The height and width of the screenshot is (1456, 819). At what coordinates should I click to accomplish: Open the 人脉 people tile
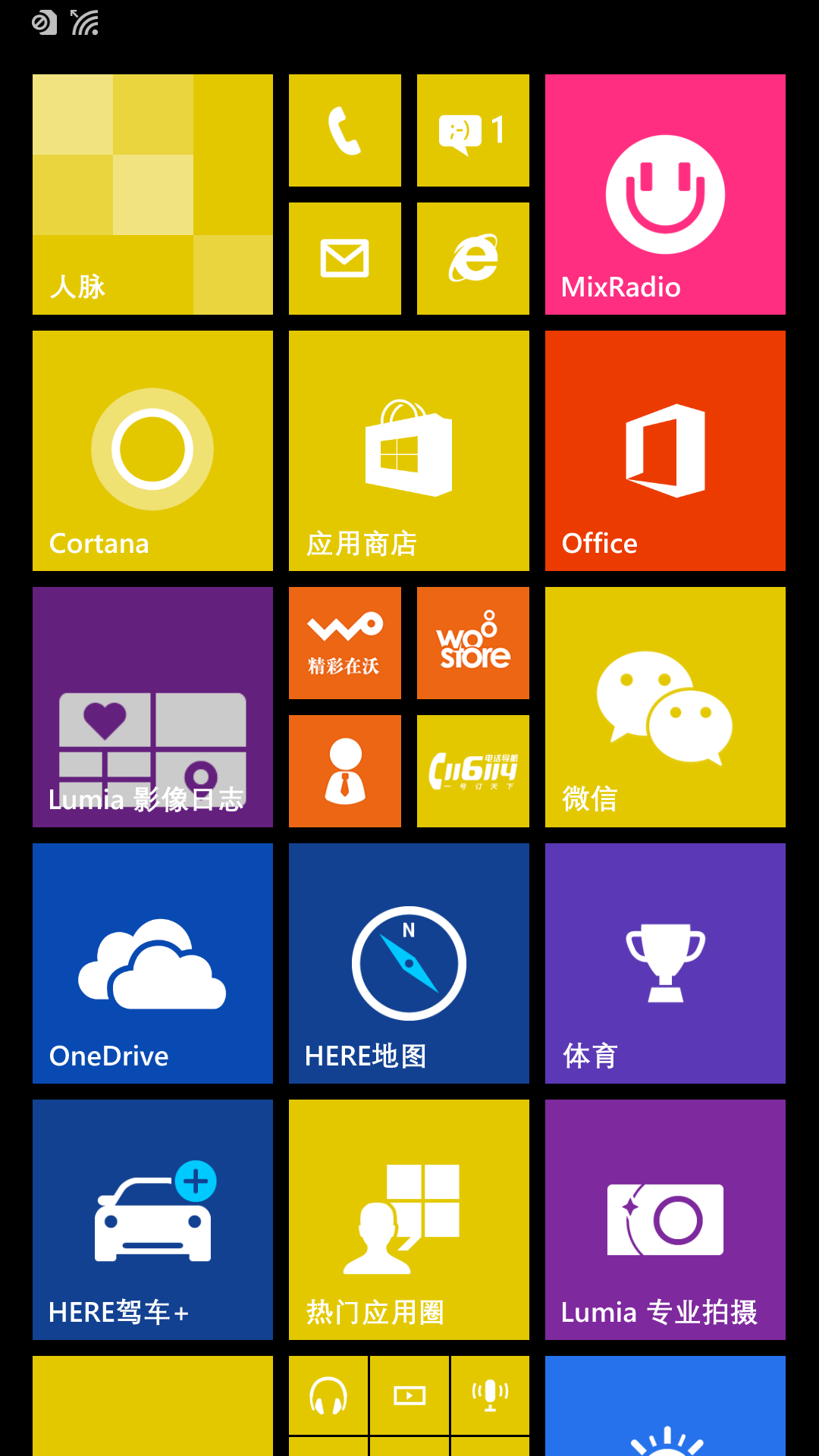pyautogui.click(x=152, y=194)
